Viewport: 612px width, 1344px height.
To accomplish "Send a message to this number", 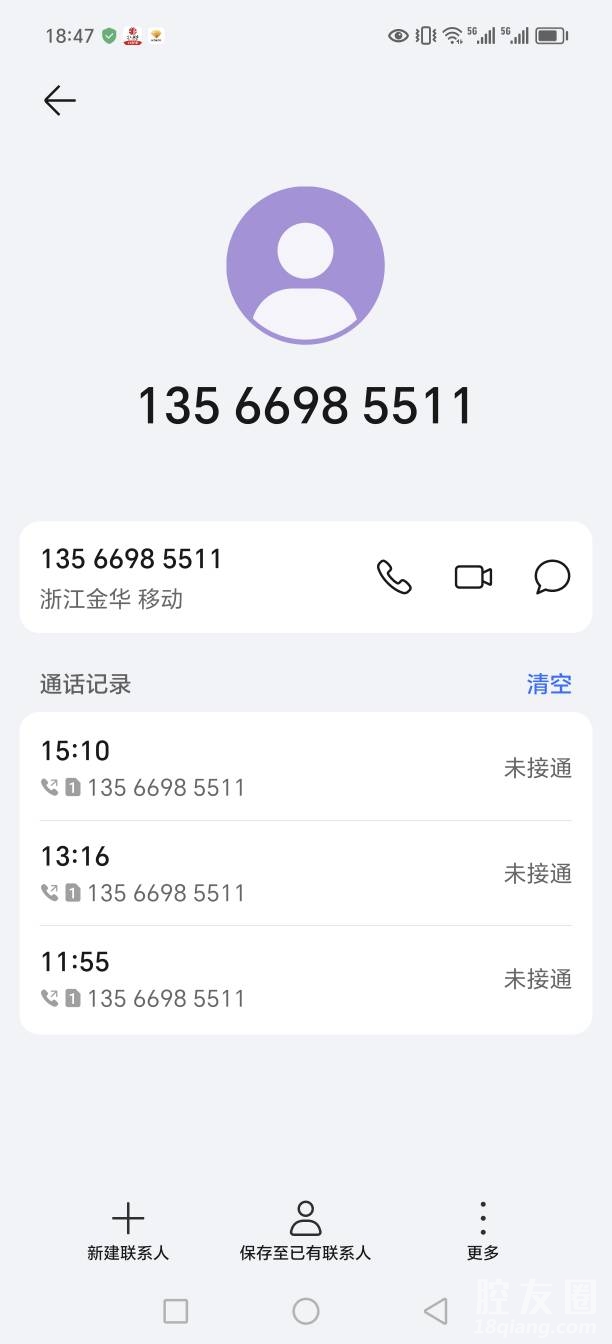I will click(x=552, y=577).
